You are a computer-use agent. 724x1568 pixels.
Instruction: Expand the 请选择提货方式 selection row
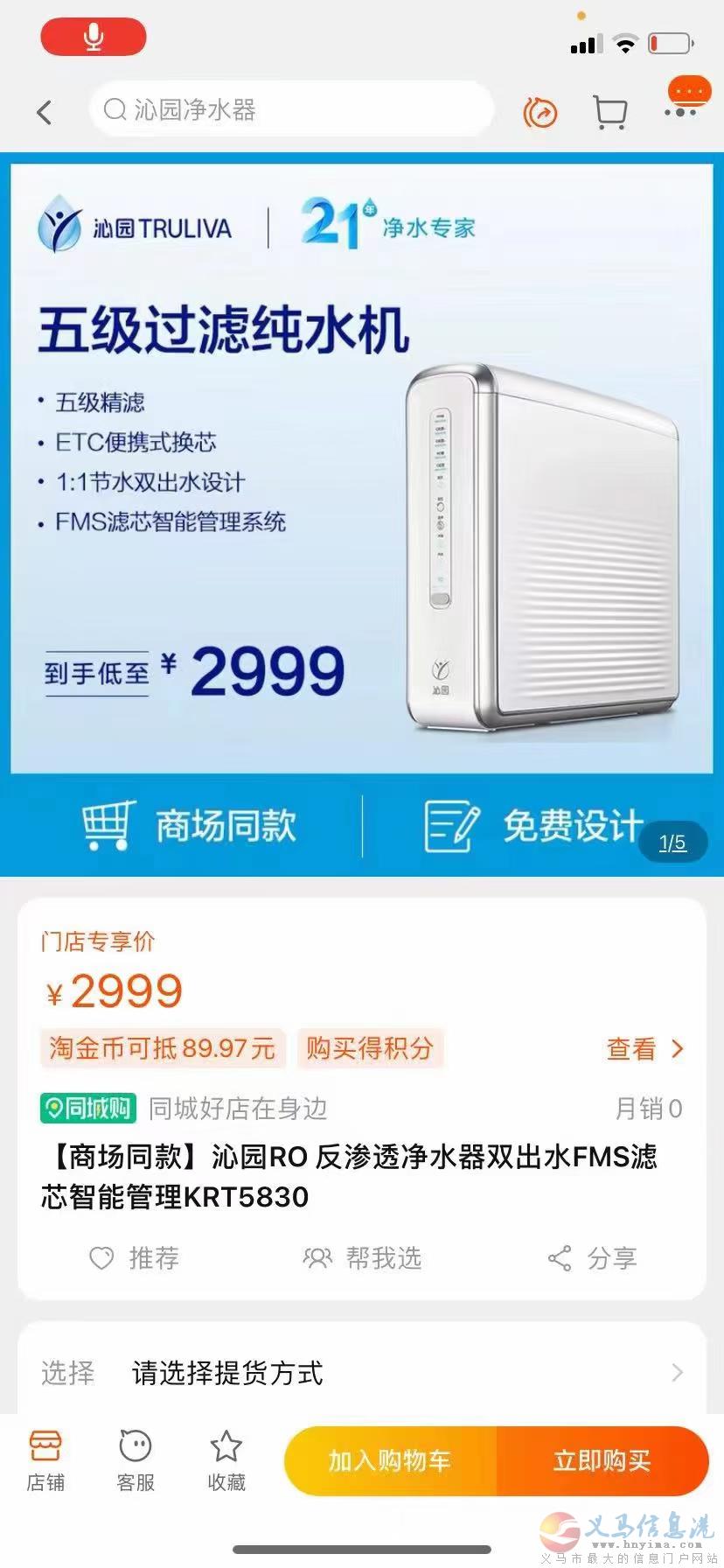pos(362,1372)
